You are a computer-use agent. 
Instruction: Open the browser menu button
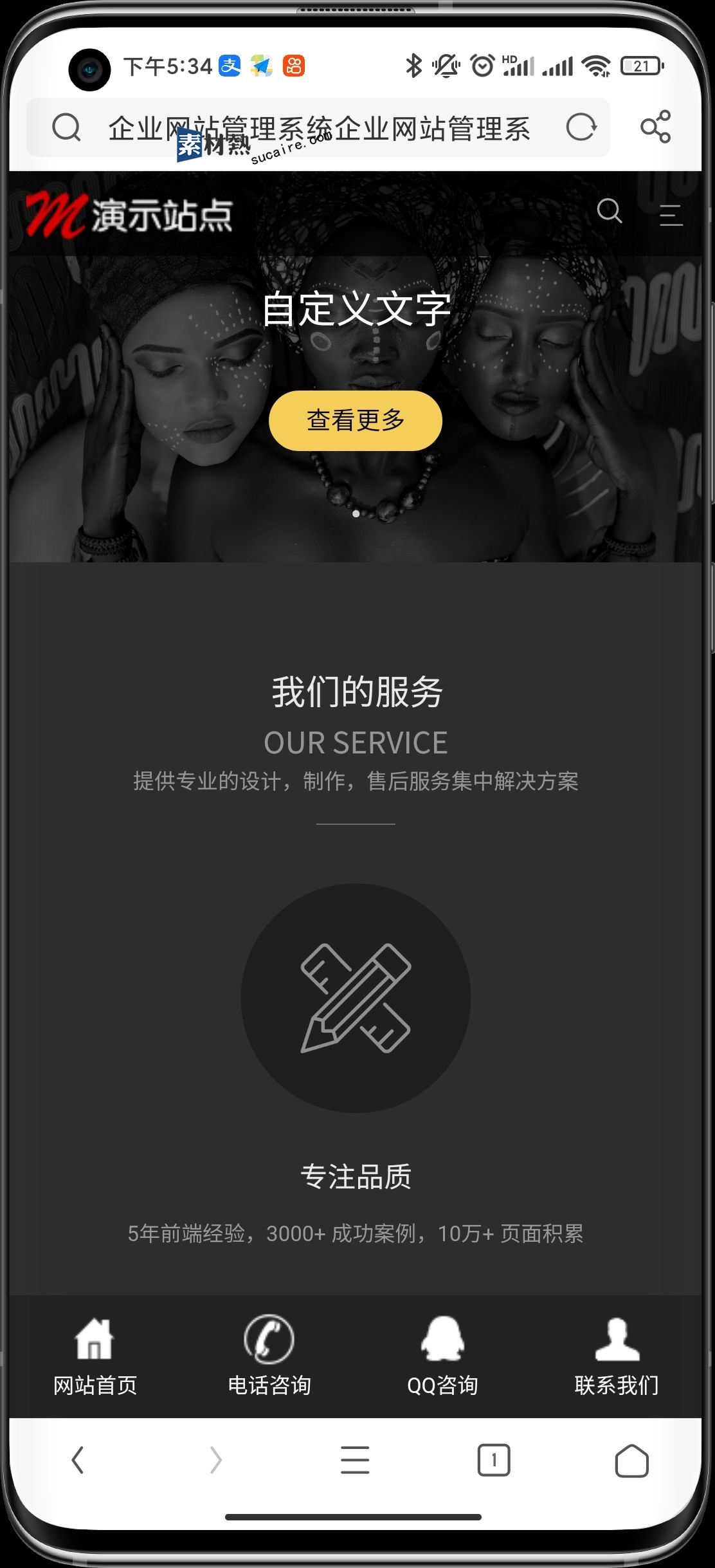(355, 1460)
